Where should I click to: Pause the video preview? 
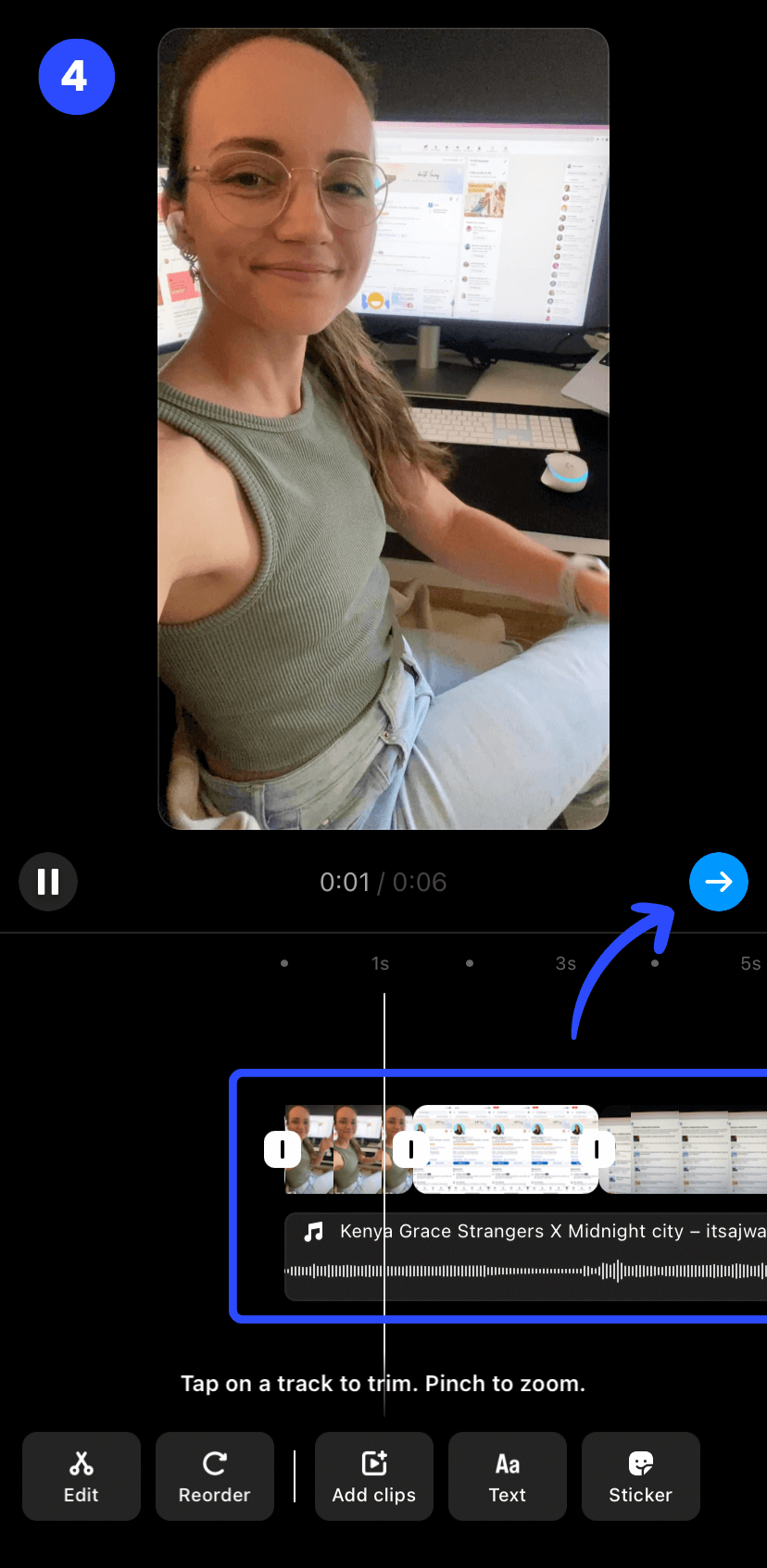(48, 882)
